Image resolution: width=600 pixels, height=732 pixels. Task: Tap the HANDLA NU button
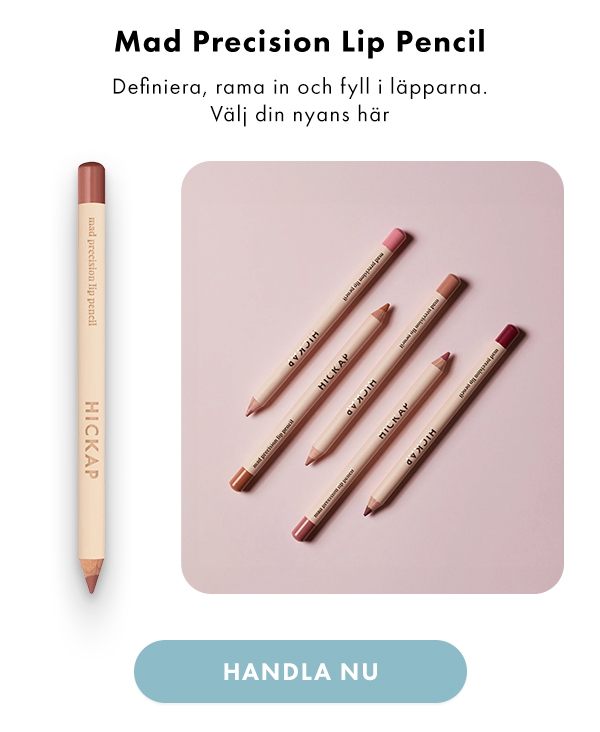point(300,671)
